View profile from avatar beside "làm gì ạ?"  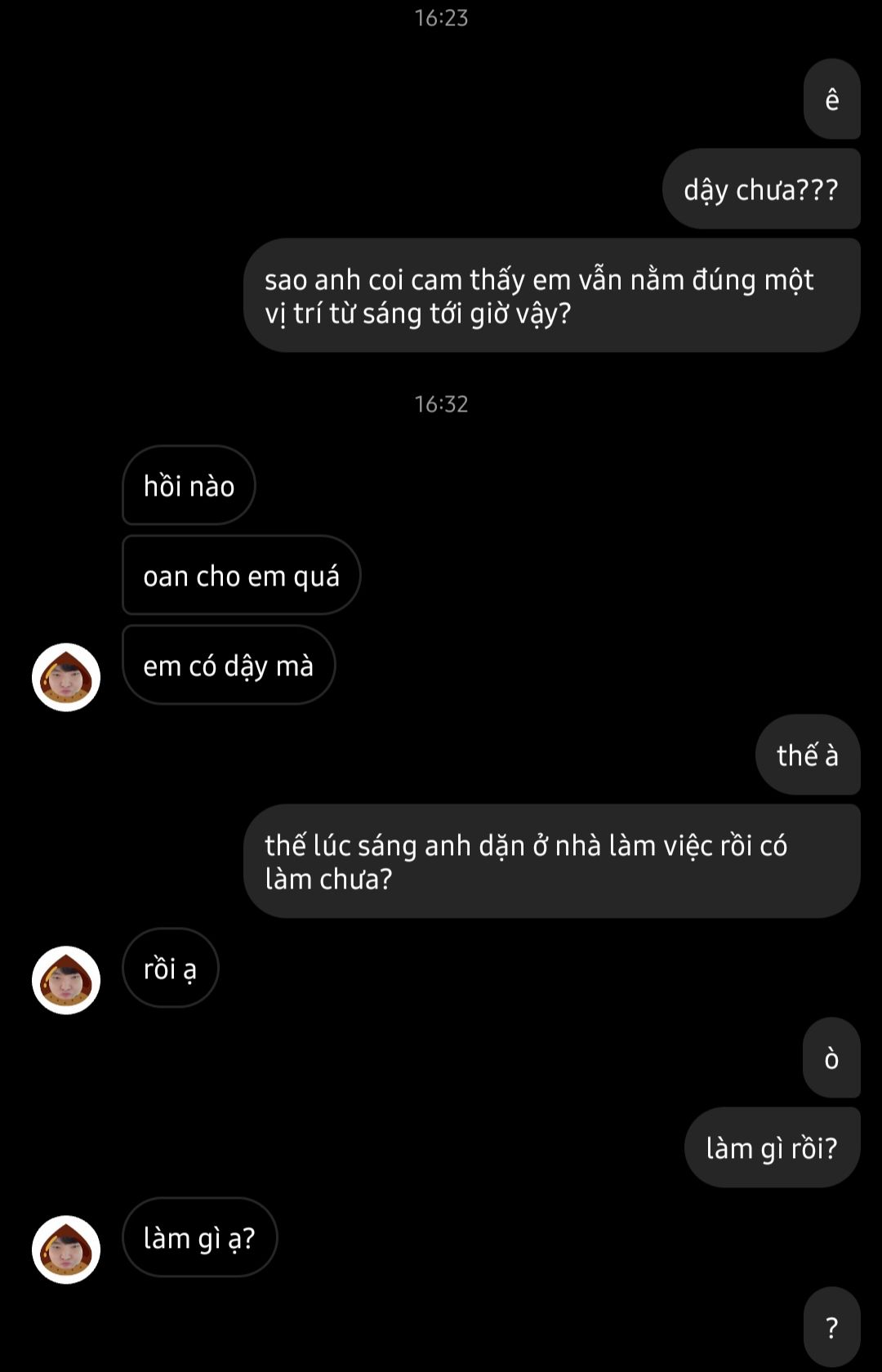coord(66,1249)
